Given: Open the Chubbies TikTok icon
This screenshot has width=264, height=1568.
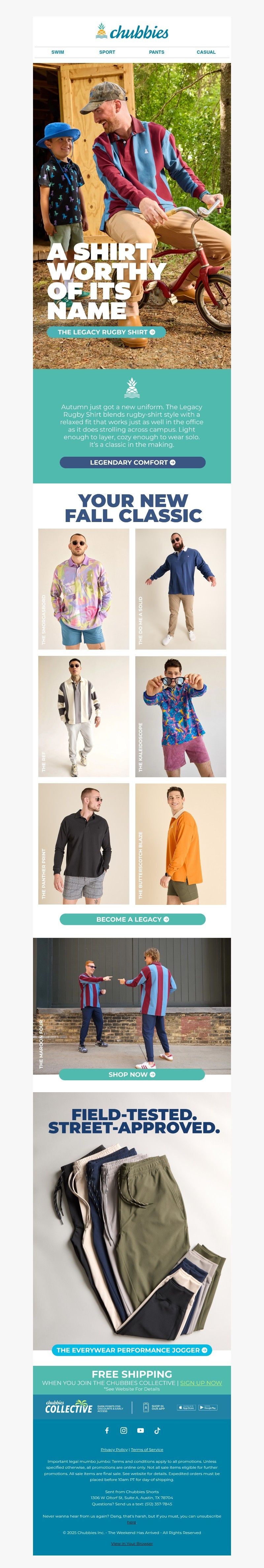Looking at the screenshot, I should point(157,1430).
